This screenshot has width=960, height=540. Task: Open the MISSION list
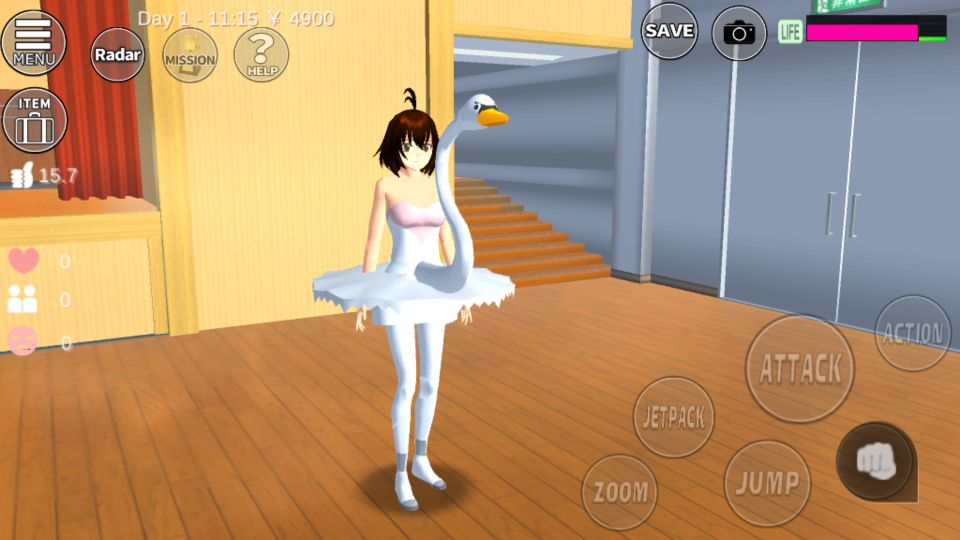point(189,55)
